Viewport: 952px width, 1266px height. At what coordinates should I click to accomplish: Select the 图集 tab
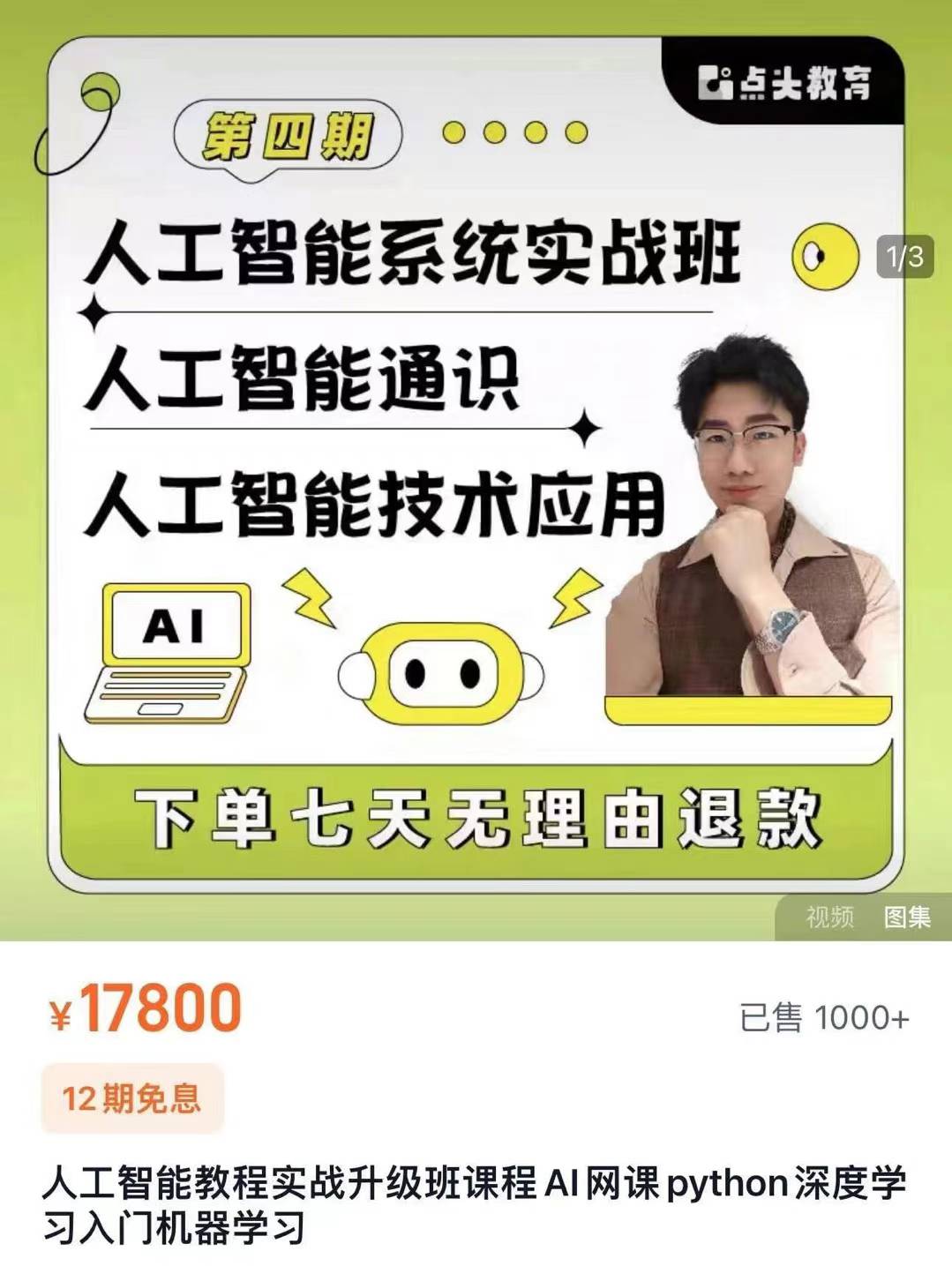(x=907, y=918)
